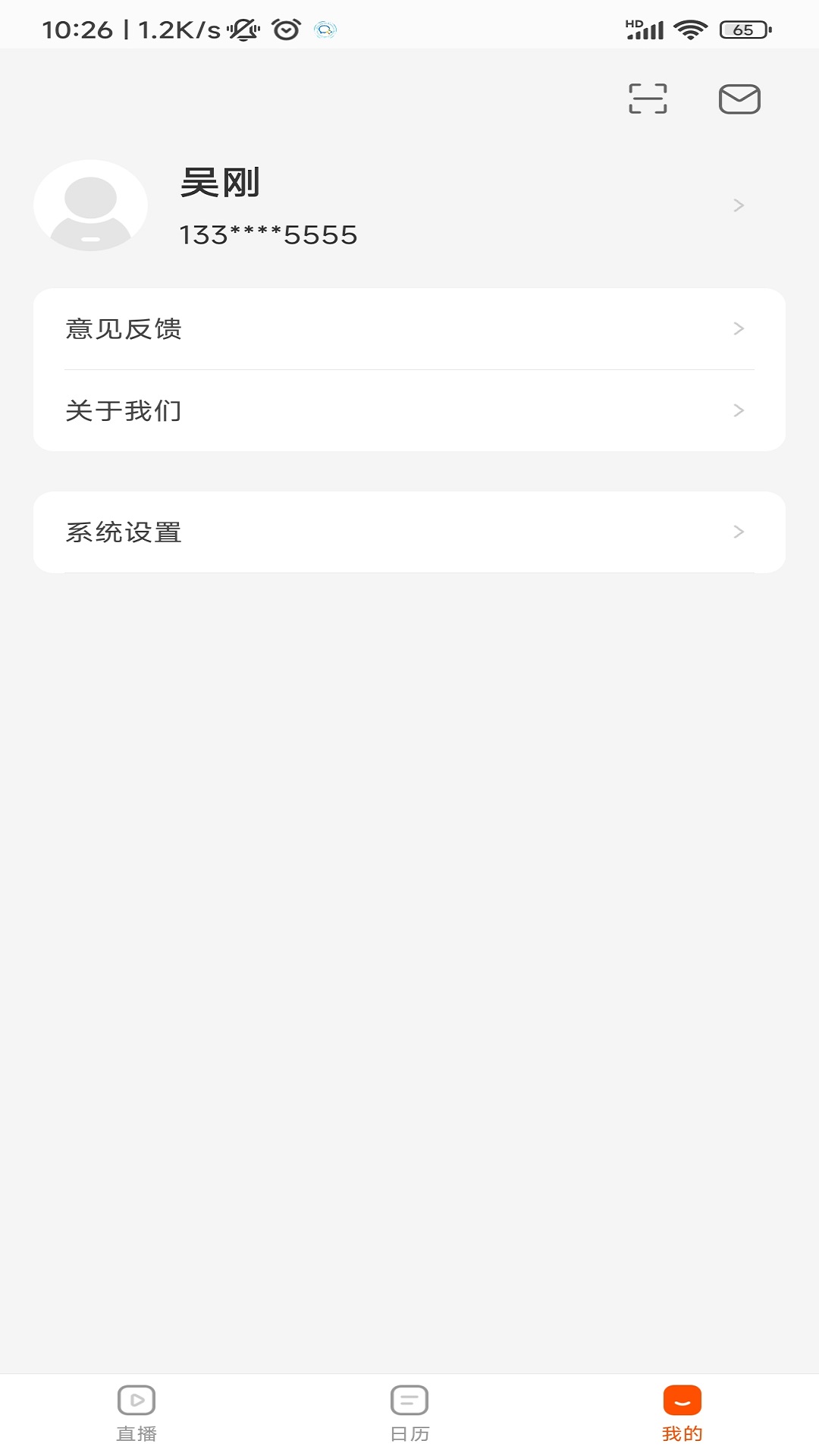Tap the signal strength bars indicator
This screenshot has height=1456, width=819.
pos(643,30)
